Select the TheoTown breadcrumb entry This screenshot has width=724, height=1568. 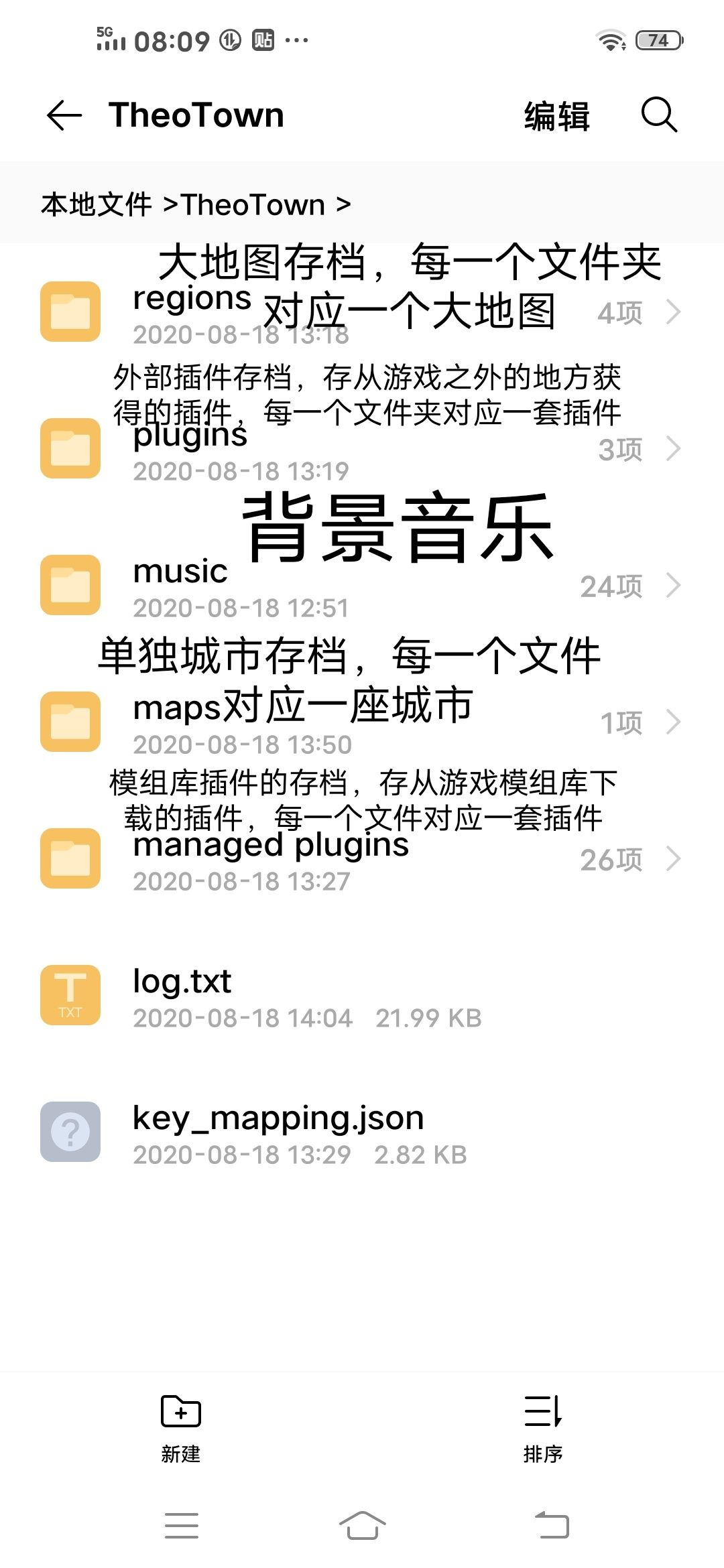tap(251, 204)
